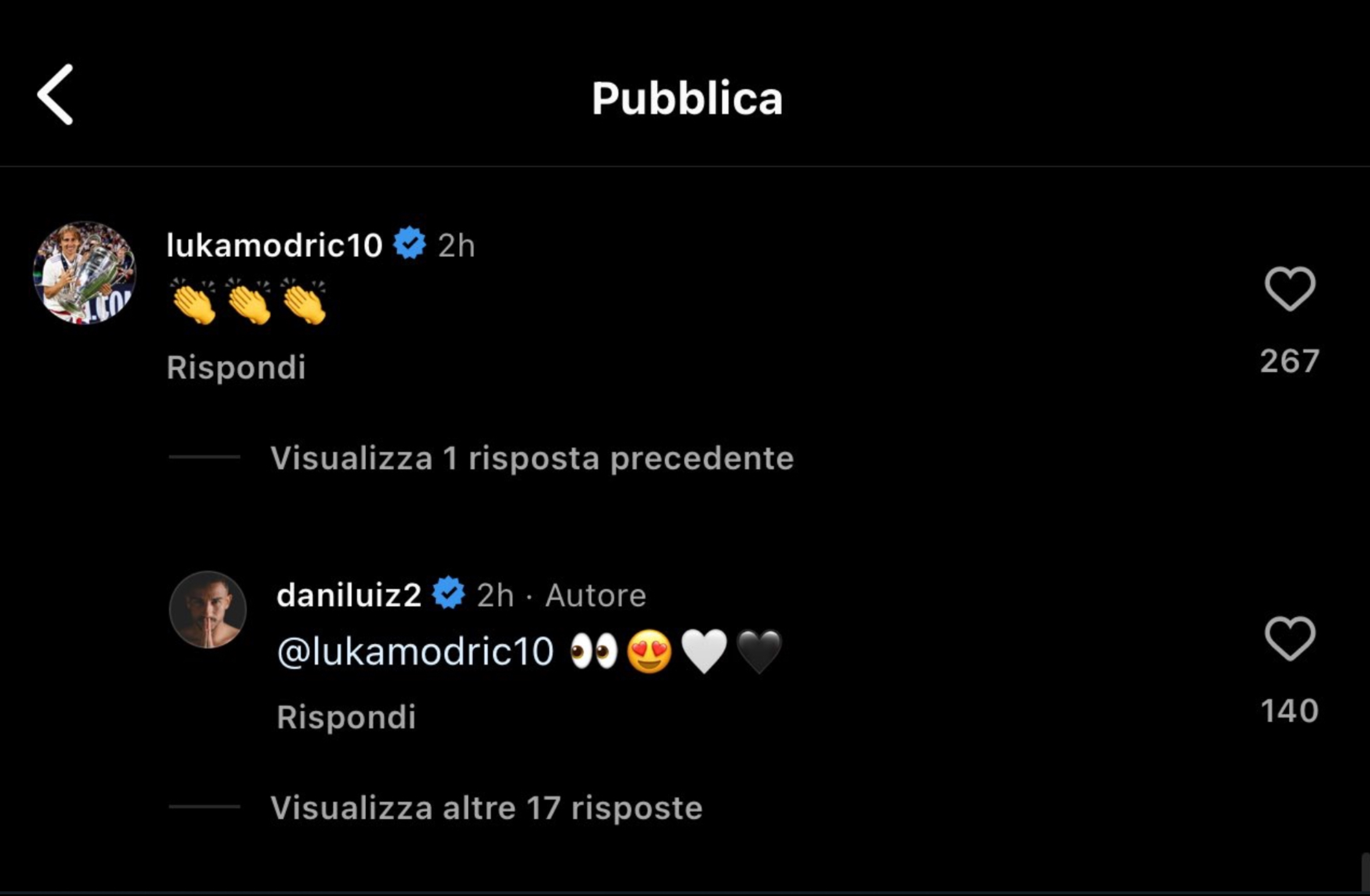
Task: Tap Rispondi under lukamodric10's comment
Action: point(236,367)
